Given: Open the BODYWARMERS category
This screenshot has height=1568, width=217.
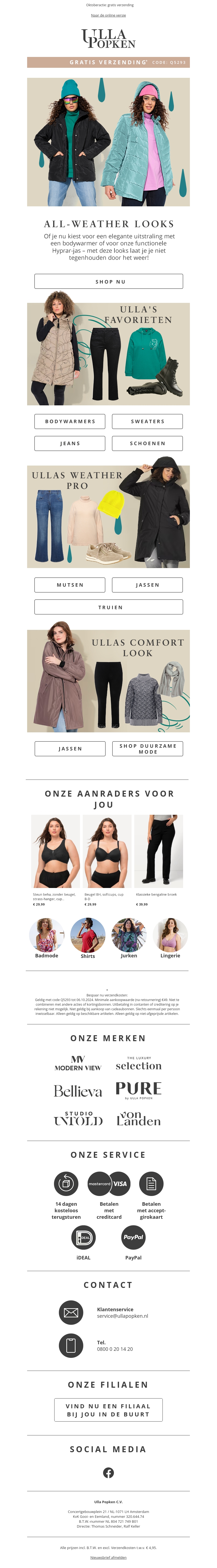Looking at the screenshot, I should click(x=70, y=421).
